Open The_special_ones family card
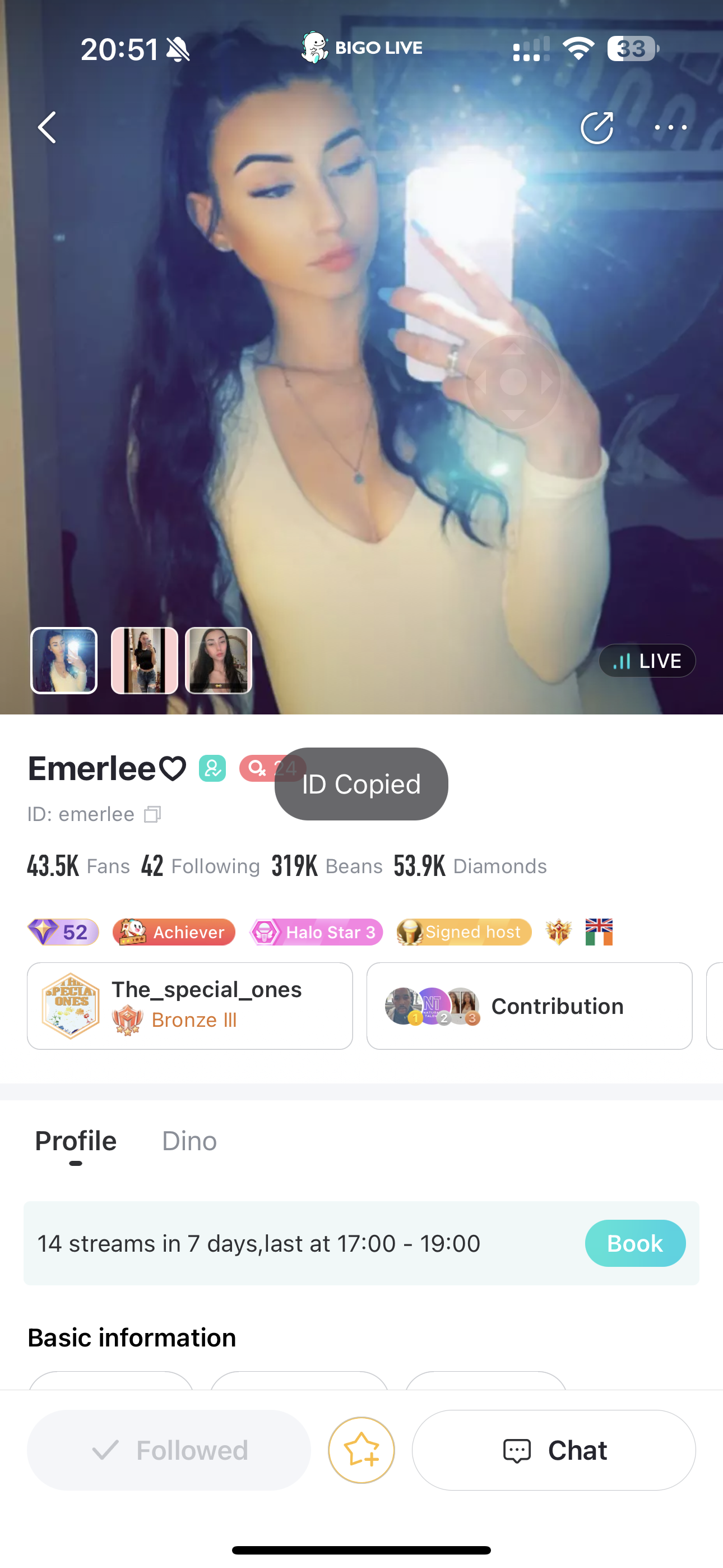Screen dimensions: 723x1568 pos(190,1006)
